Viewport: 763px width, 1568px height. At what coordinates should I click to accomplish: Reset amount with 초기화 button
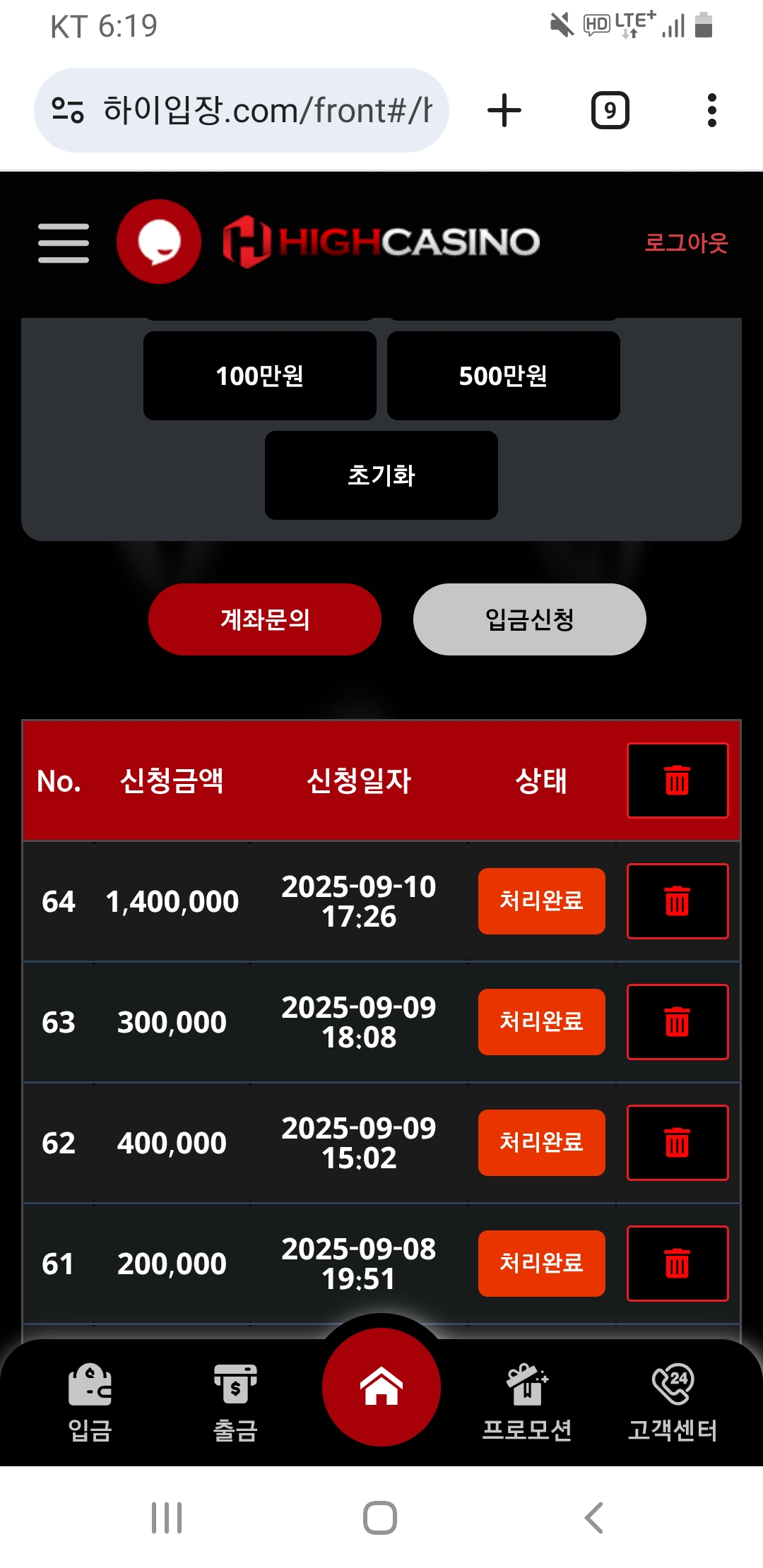pyautogui.click(x=381, y=475)
